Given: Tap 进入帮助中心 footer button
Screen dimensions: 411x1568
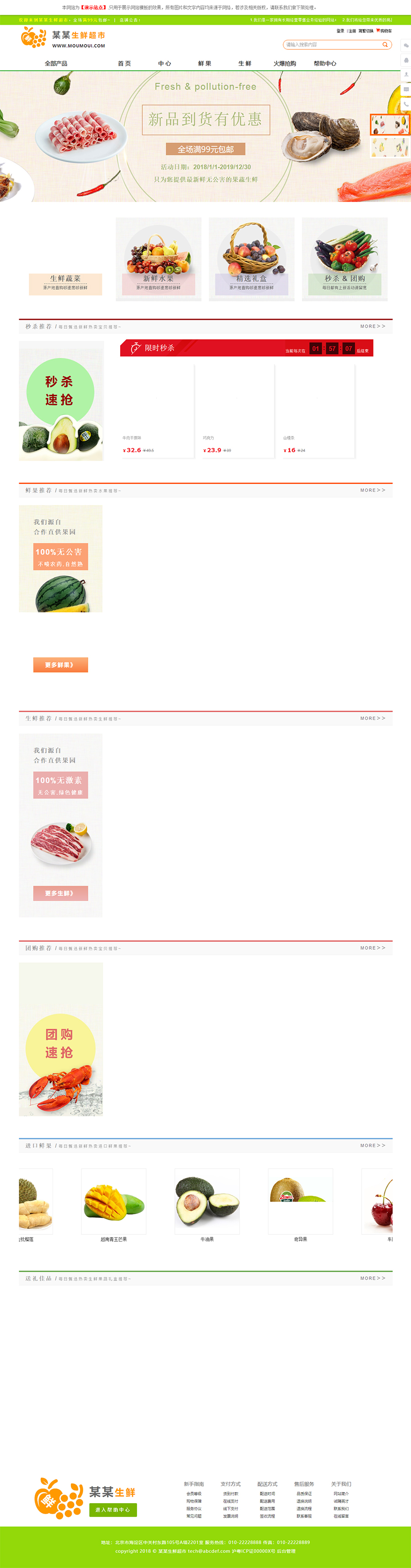Looking at the screenshot, I should (112, 1510).
